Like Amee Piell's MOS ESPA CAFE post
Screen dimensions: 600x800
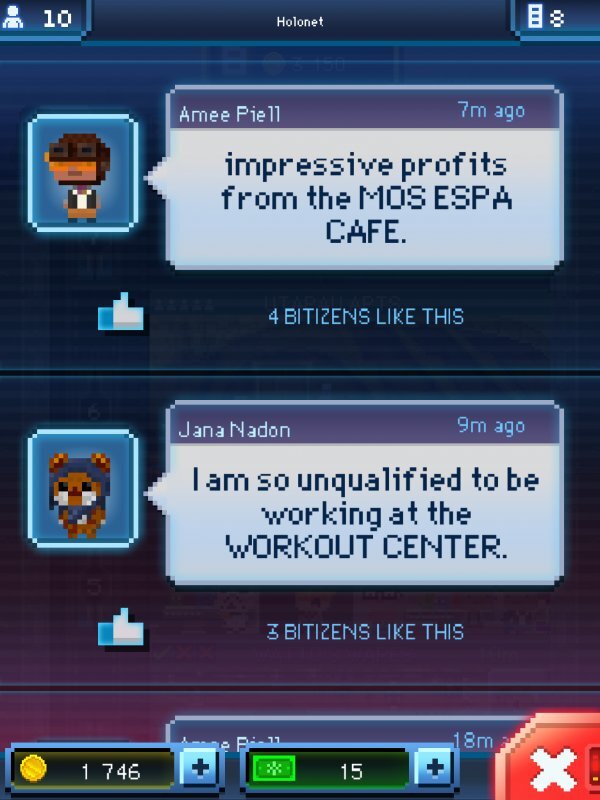(121, 315)
